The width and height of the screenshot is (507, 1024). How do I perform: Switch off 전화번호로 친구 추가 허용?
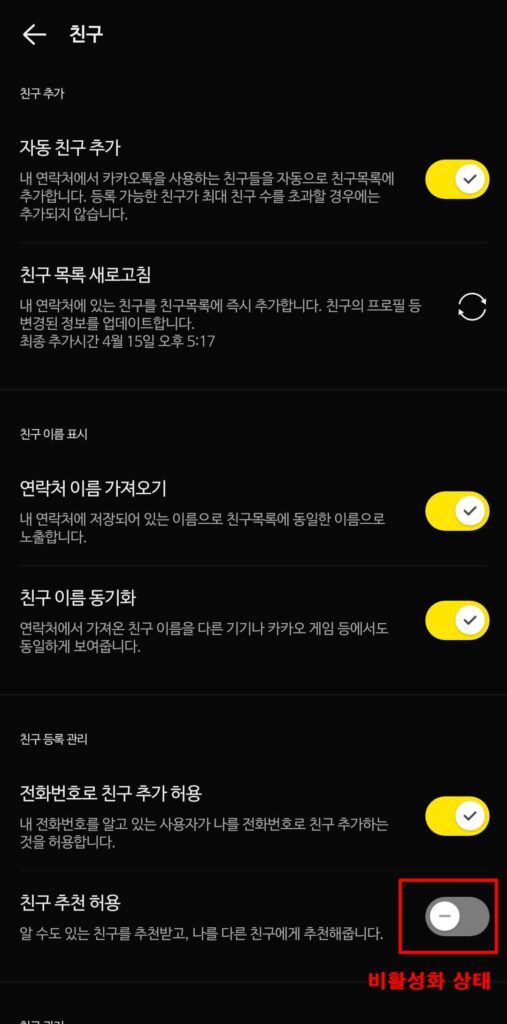(x=457, y=816)
